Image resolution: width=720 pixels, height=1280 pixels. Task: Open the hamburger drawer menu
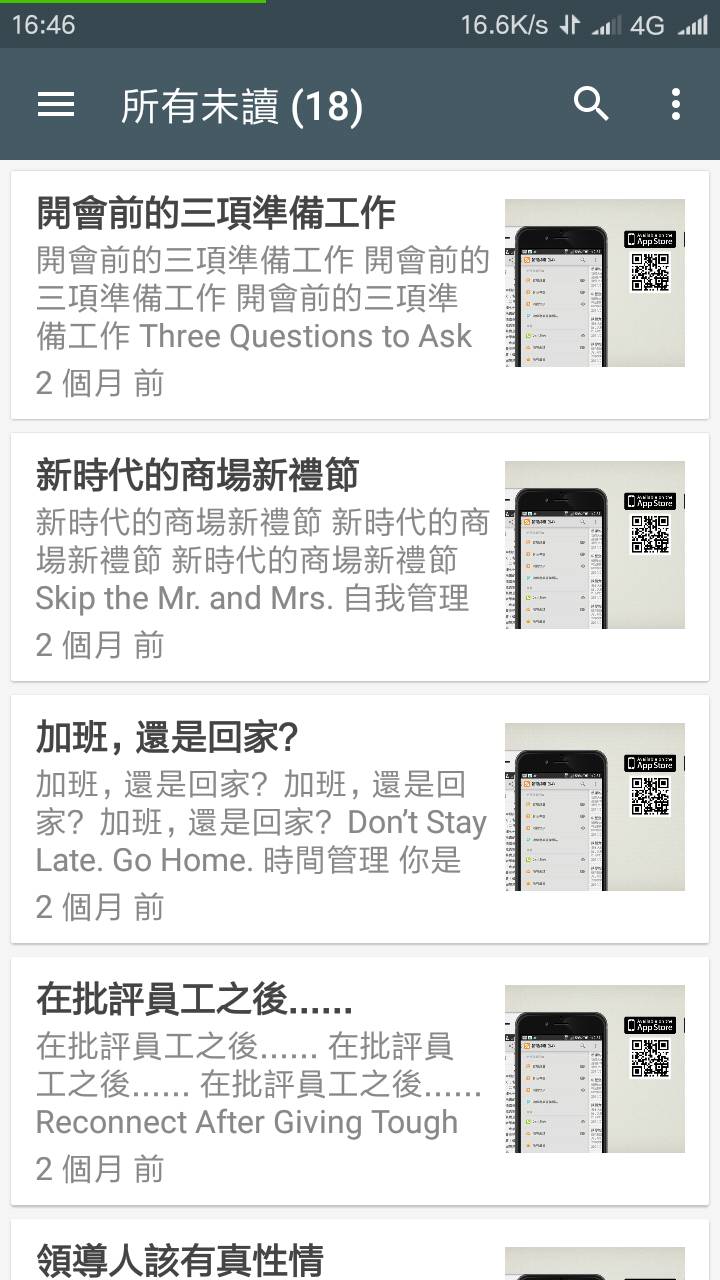point(56,104)
